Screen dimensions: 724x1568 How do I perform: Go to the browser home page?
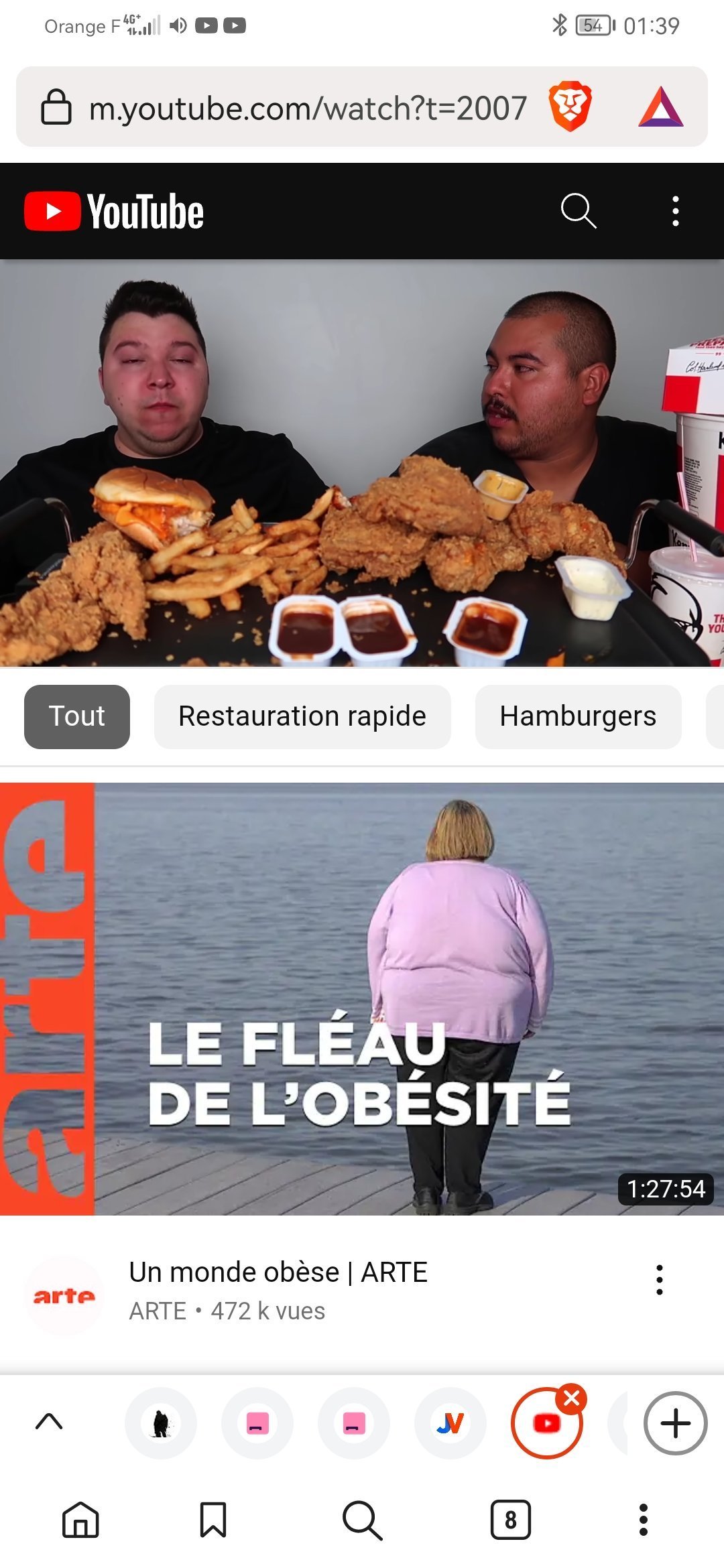point(80,1519)
